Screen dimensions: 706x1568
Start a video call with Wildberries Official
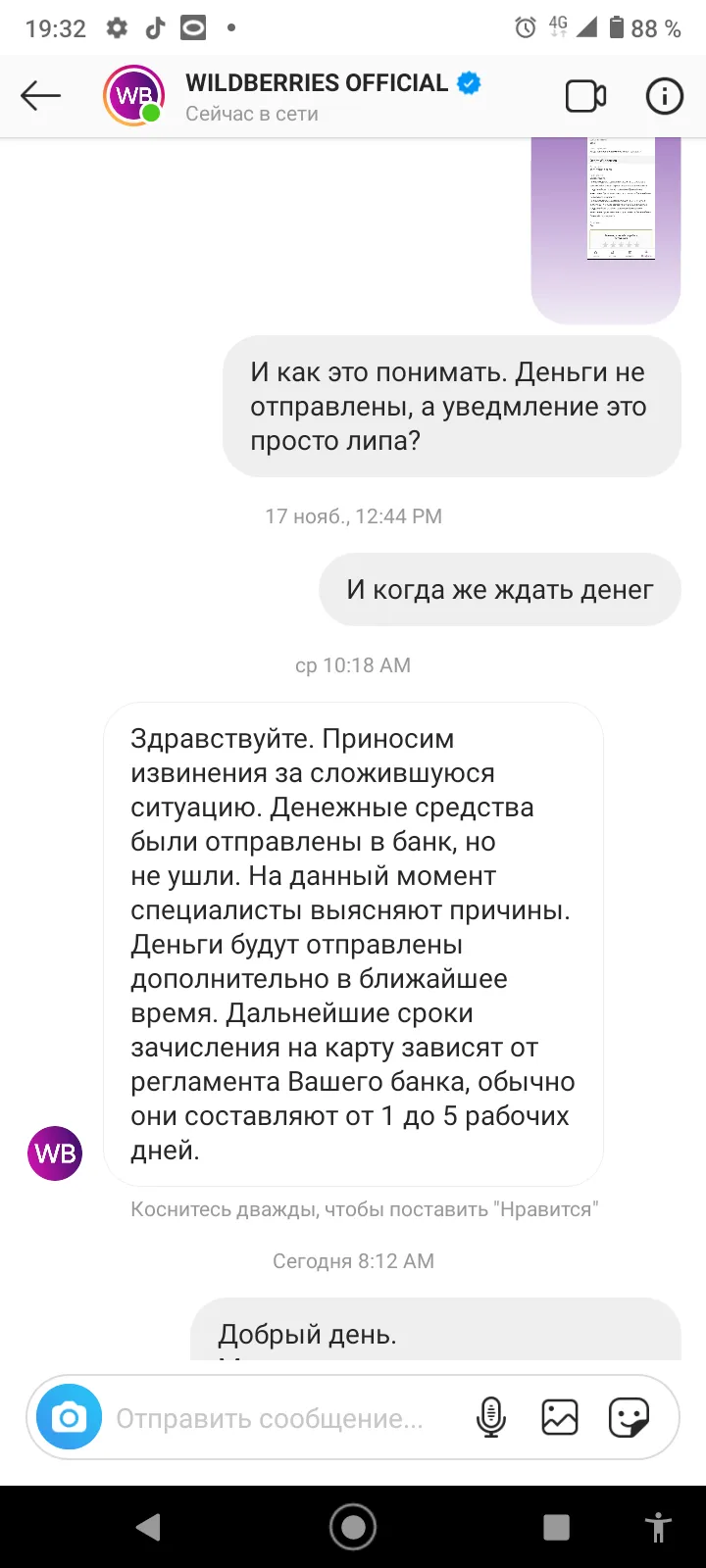585,96
